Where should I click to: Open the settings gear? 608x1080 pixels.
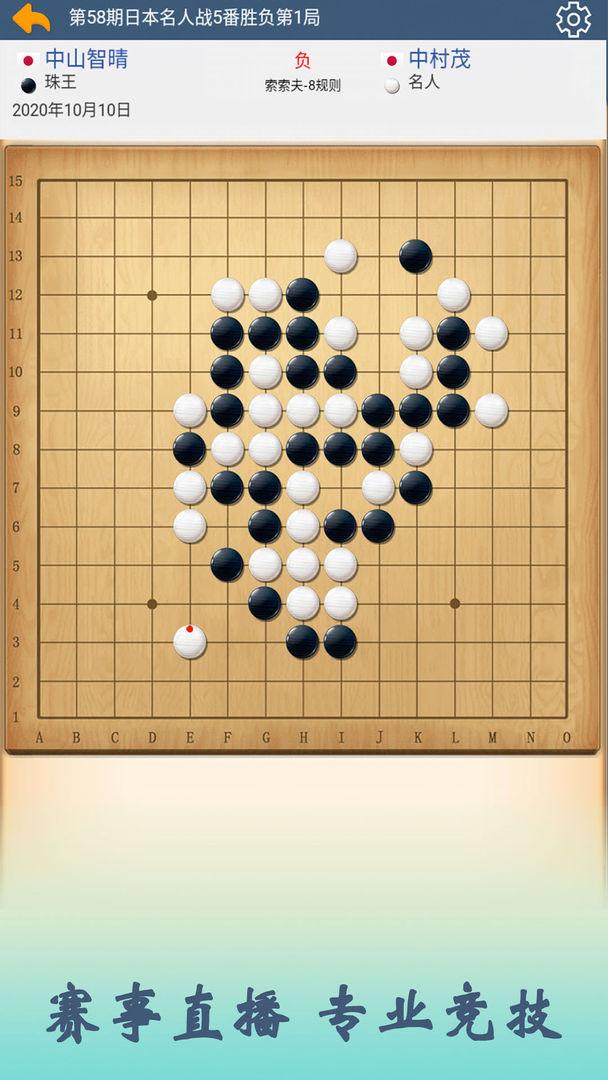coord(573,19)
